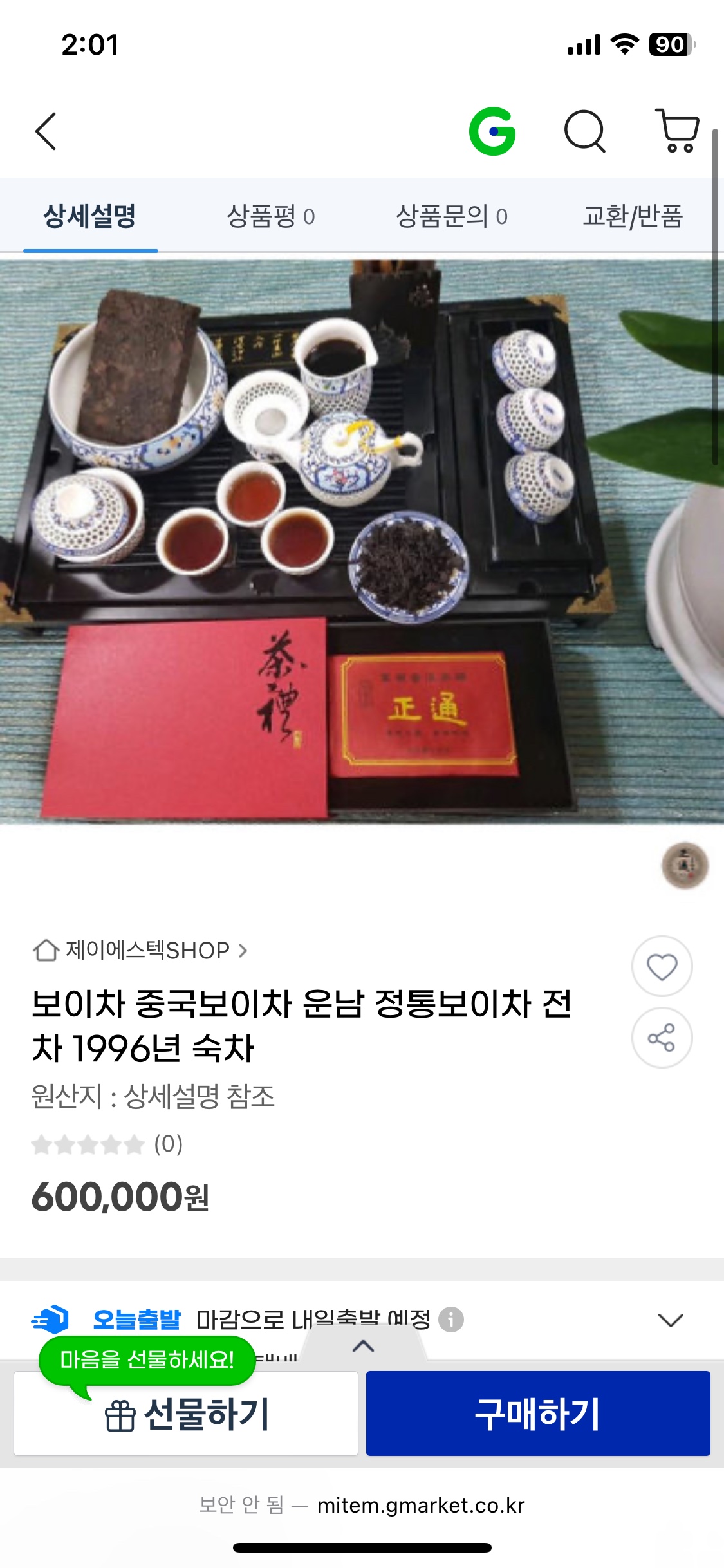Screen dimensions: 724x1568
Task: Switch to the 상품문의 tab
Action: pyautogui.click(x=452, y=216)
